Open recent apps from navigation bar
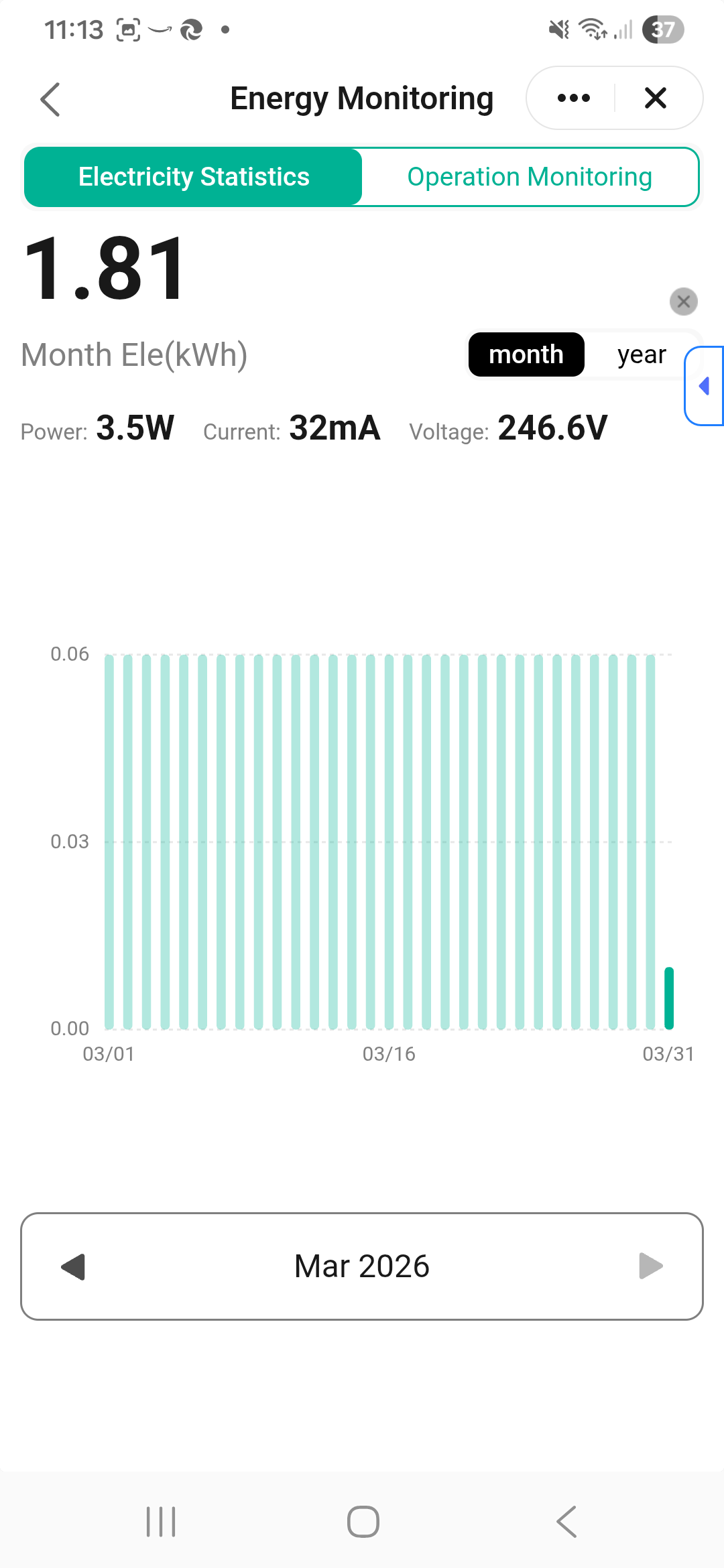The height and width of the screenshot is (1568, 724). (161, 1521)
